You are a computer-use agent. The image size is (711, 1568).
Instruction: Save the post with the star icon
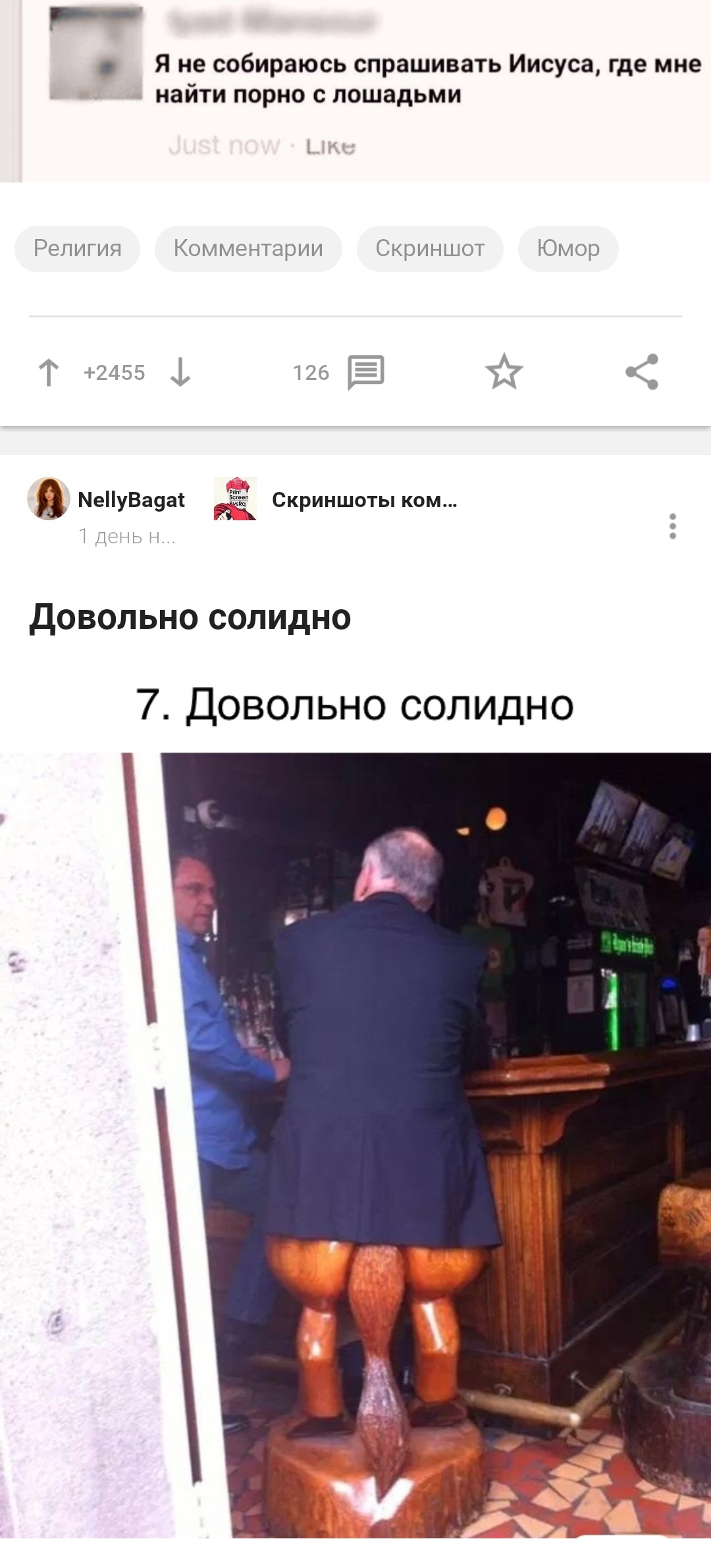click(504, 372)
